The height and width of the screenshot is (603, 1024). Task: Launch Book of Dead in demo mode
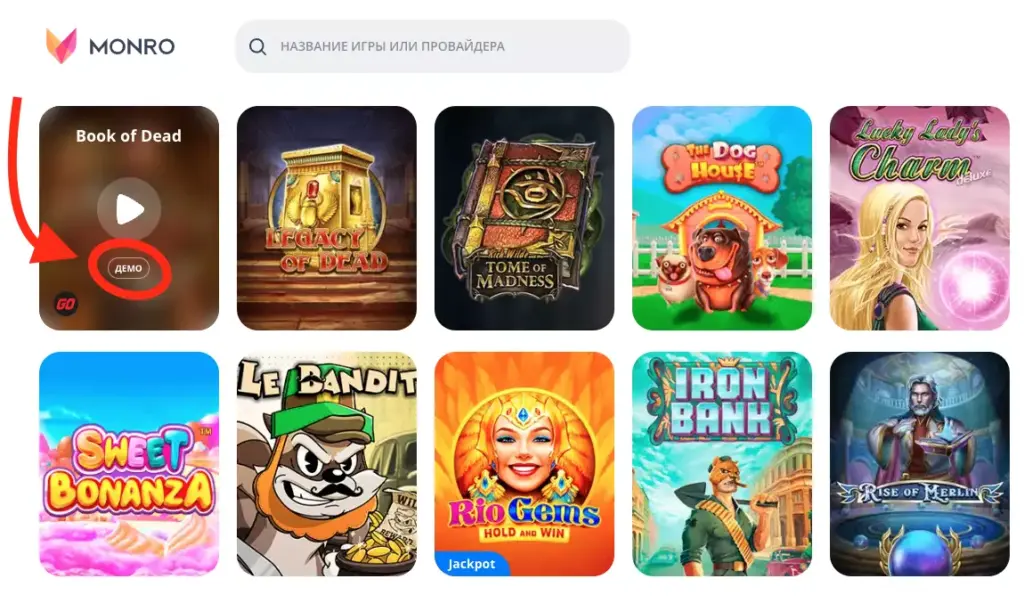128,268
